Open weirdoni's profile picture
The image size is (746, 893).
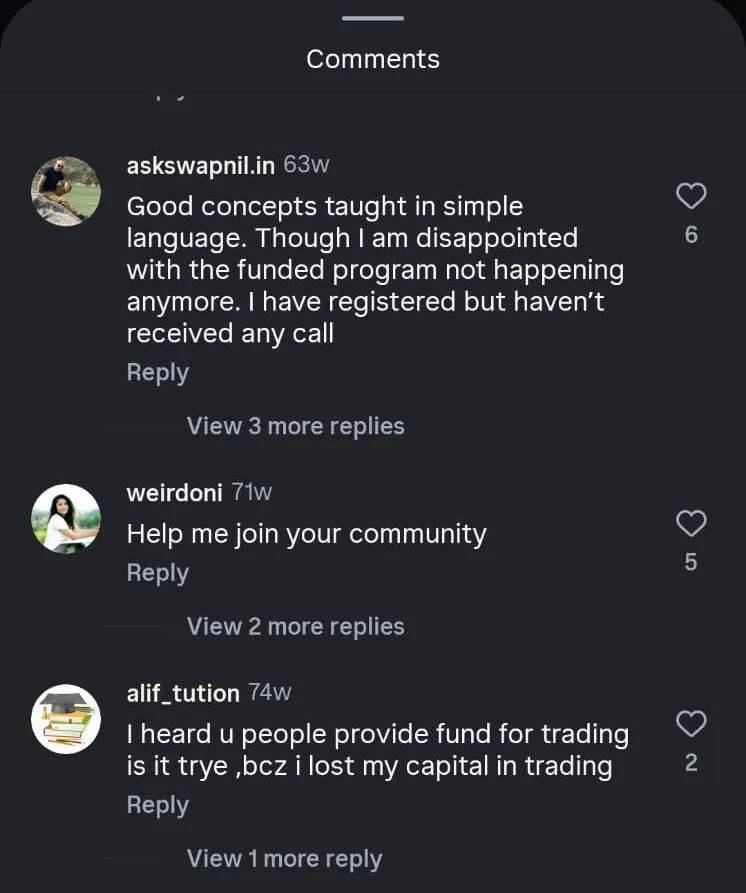[66, 518]
